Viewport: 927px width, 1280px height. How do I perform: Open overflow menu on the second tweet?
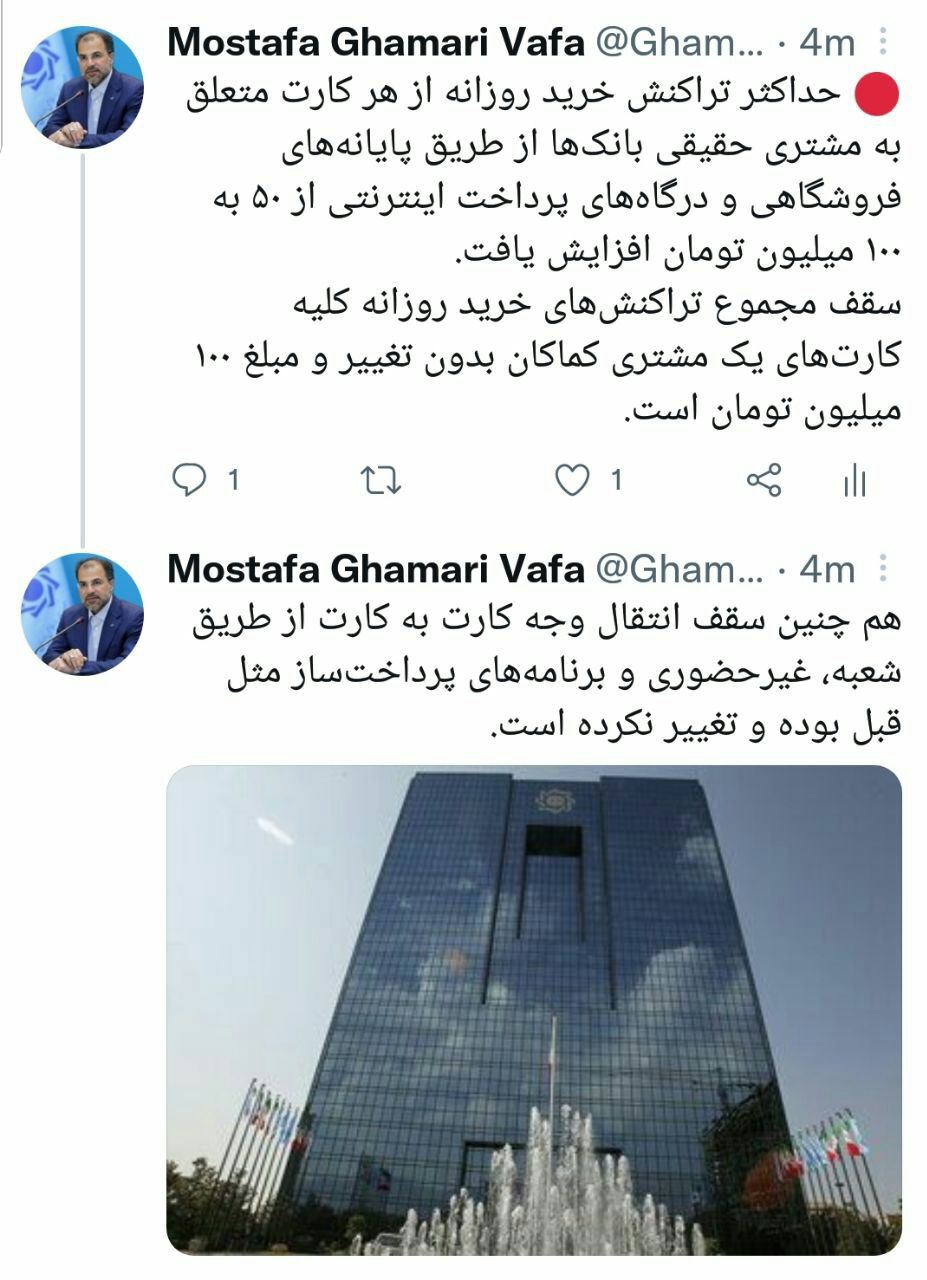tap(883, 569)
